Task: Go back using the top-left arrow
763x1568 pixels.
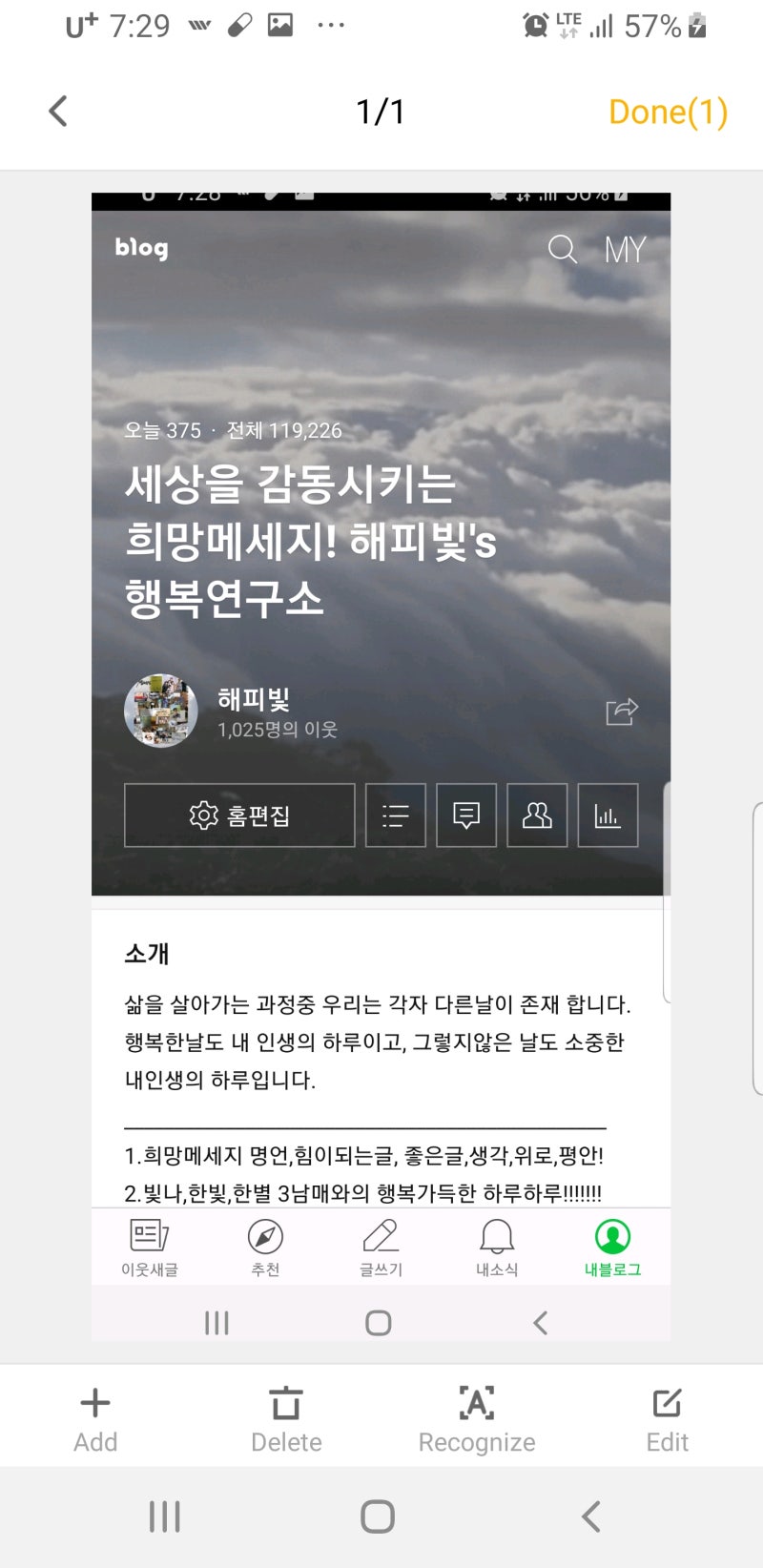Action: coord(58,112)
